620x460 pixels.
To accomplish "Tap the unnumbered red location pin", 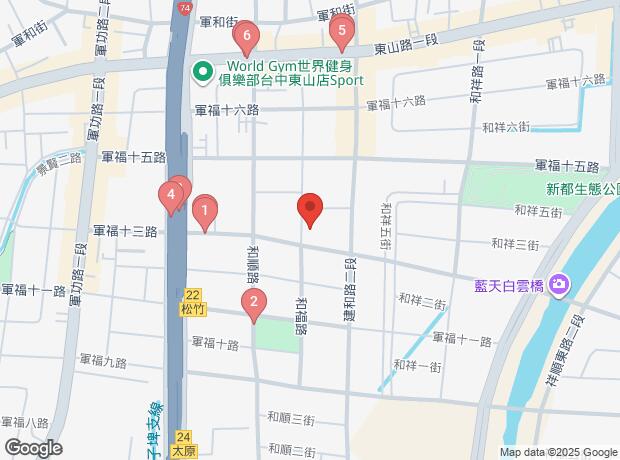I will (x=310, y=210).
